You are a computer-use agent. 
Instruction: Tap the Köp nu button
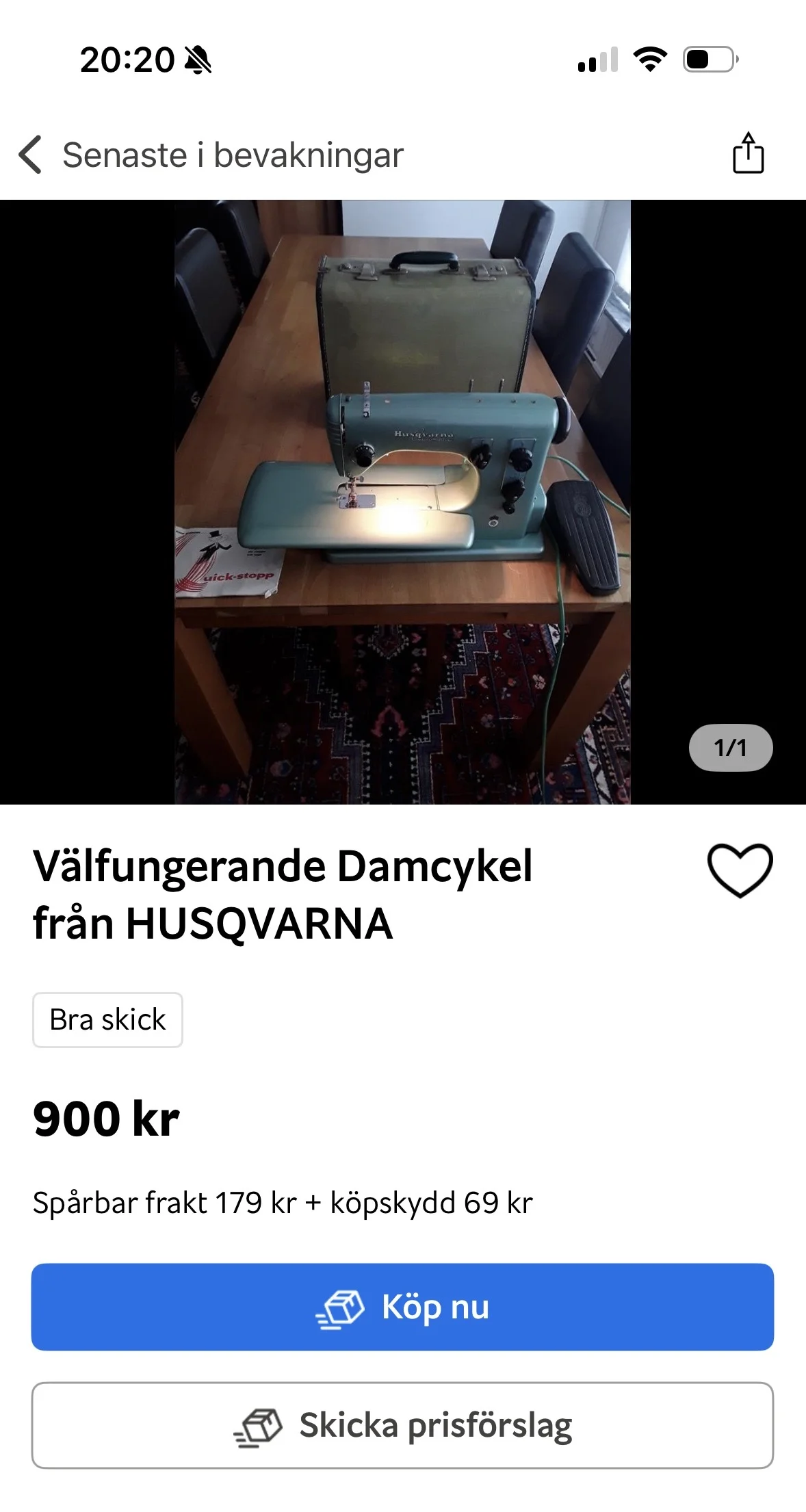402,1306
